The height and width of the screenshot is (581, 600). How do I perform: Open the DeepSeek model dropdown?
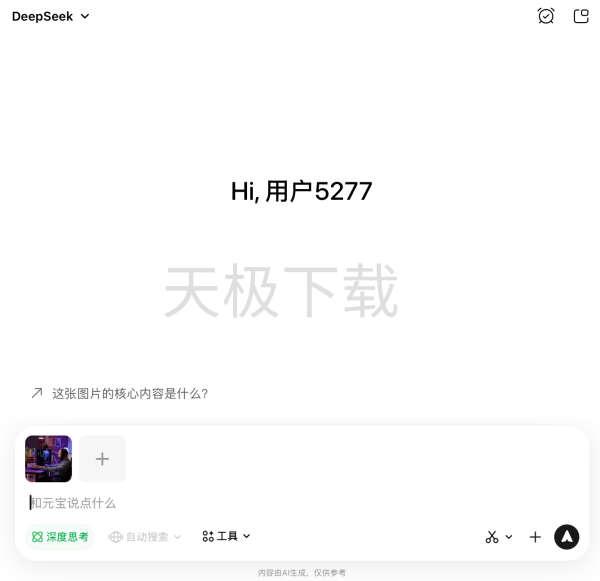[51, 16]
